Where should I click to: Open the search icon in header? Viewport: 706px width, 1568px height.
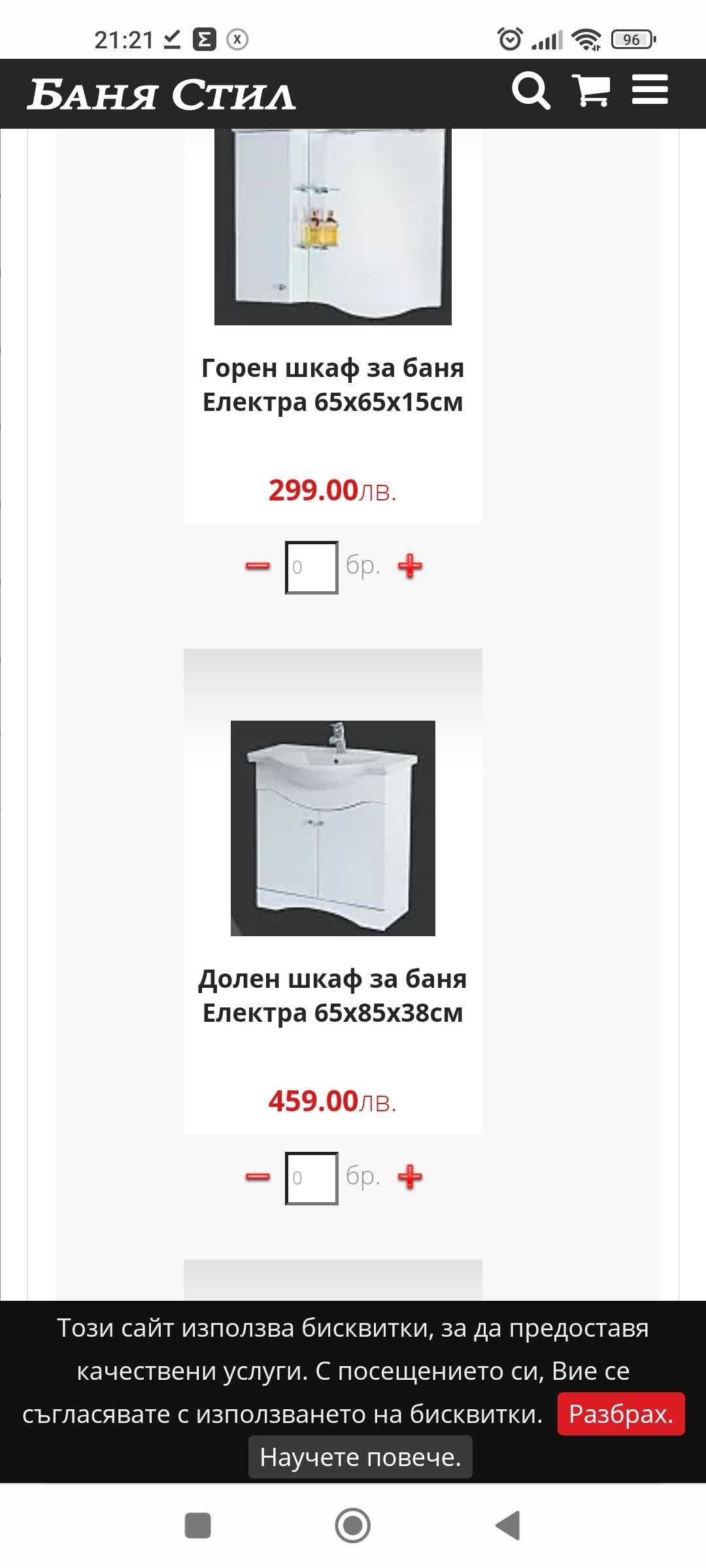tap(530, 91)
